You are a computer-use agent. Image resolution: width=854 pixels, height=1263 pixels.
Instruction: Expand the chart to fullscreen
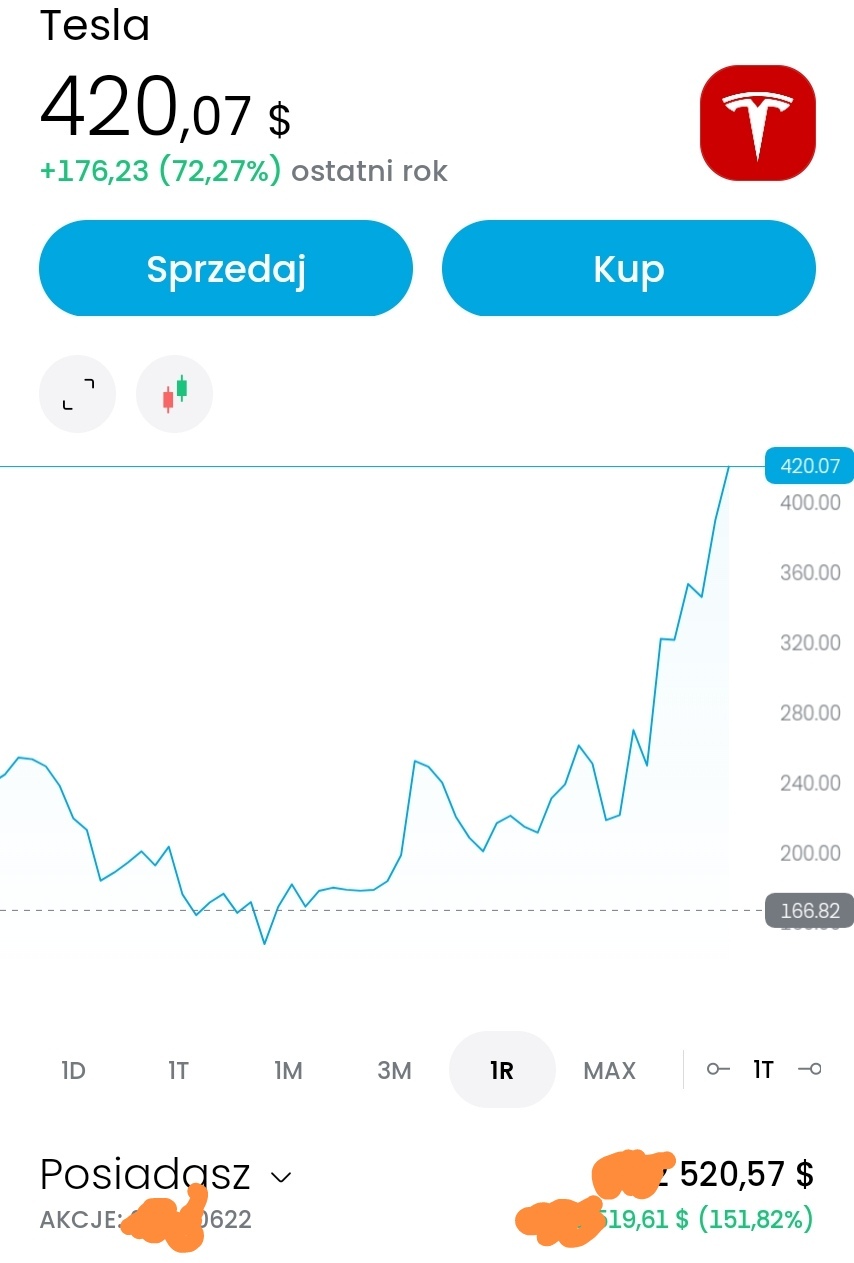pyautogui.click(x=78, y=394)
